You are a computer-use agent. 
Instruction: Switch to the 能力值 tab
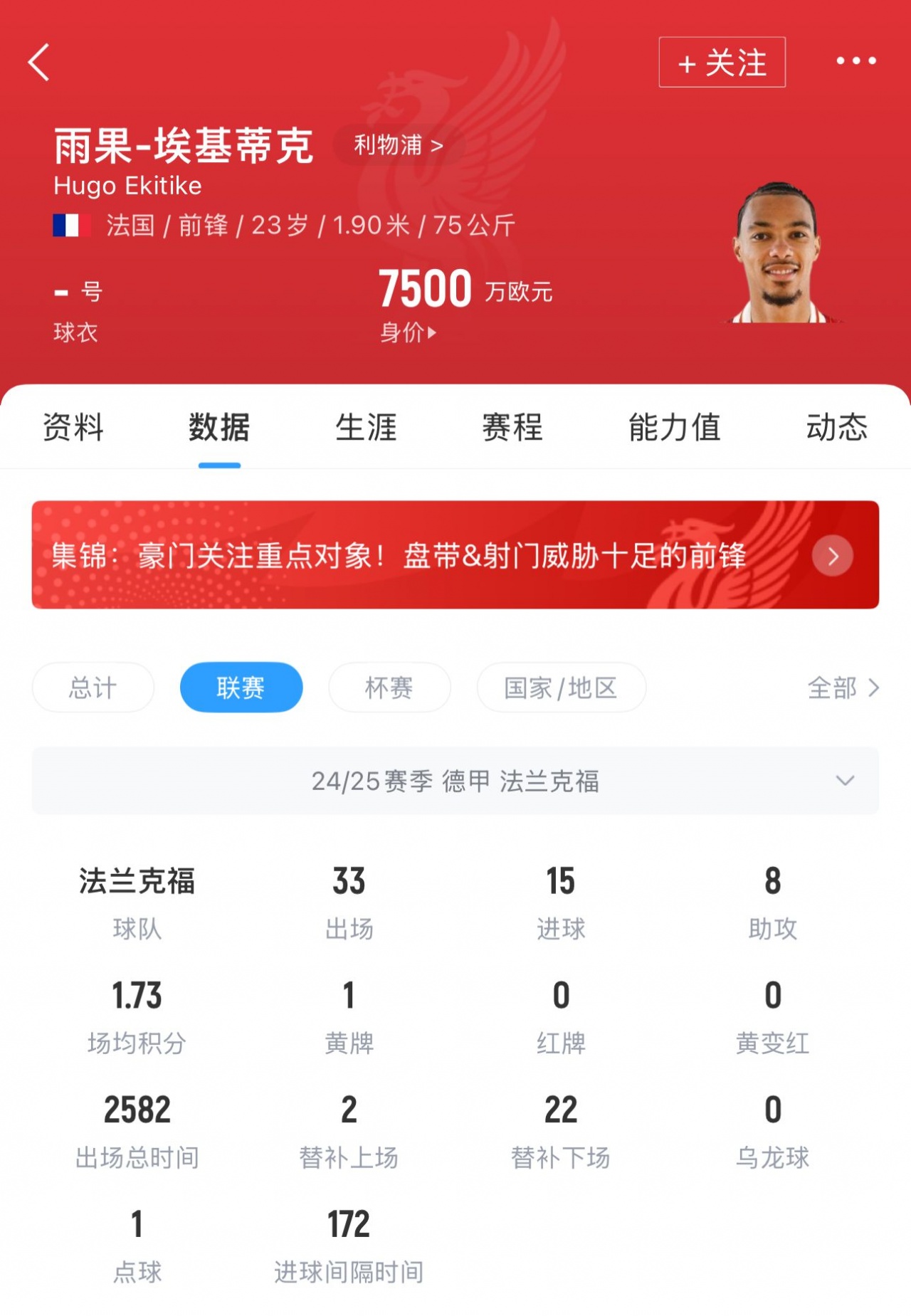674,428
